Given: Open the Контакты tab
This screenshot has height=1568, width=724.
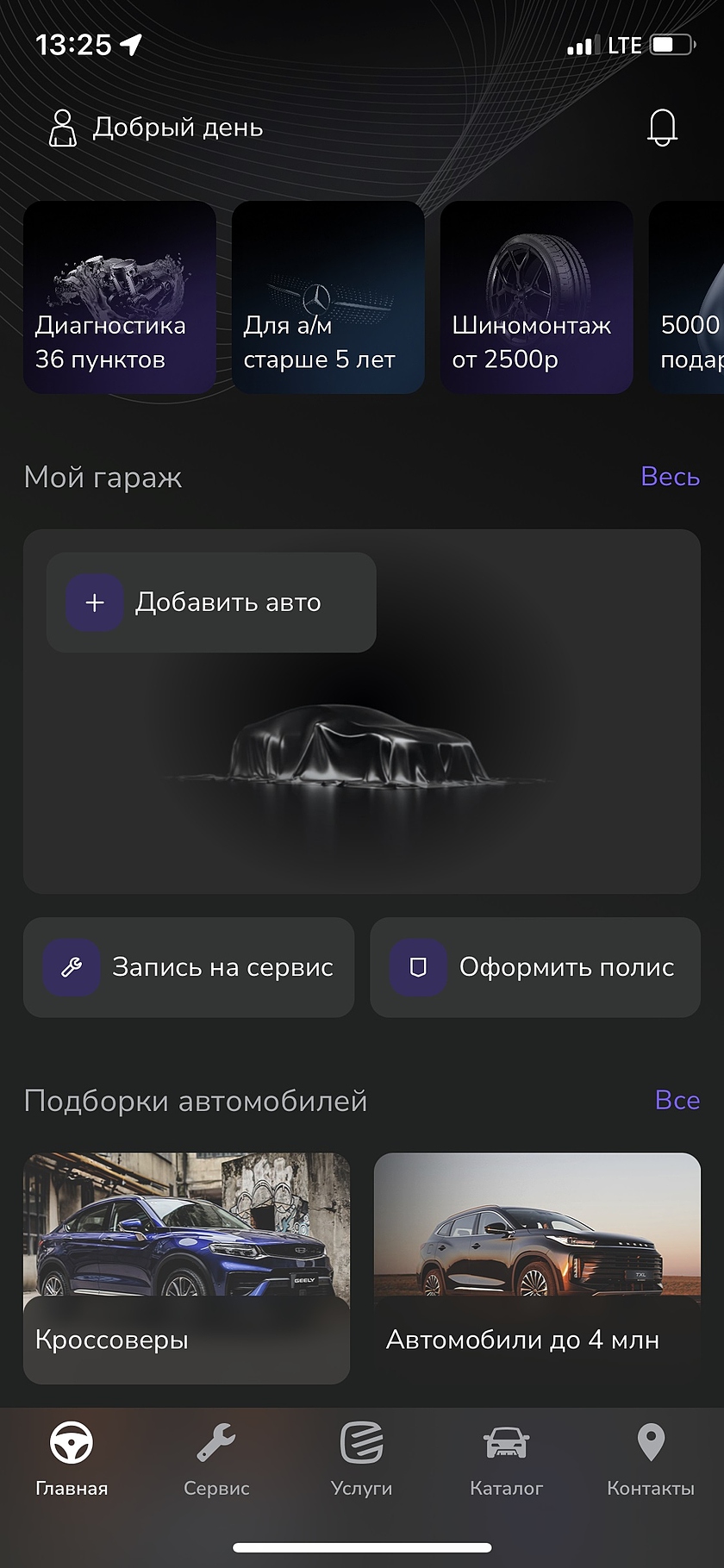Looking at the screenshot, I should tap(651, 1459).
